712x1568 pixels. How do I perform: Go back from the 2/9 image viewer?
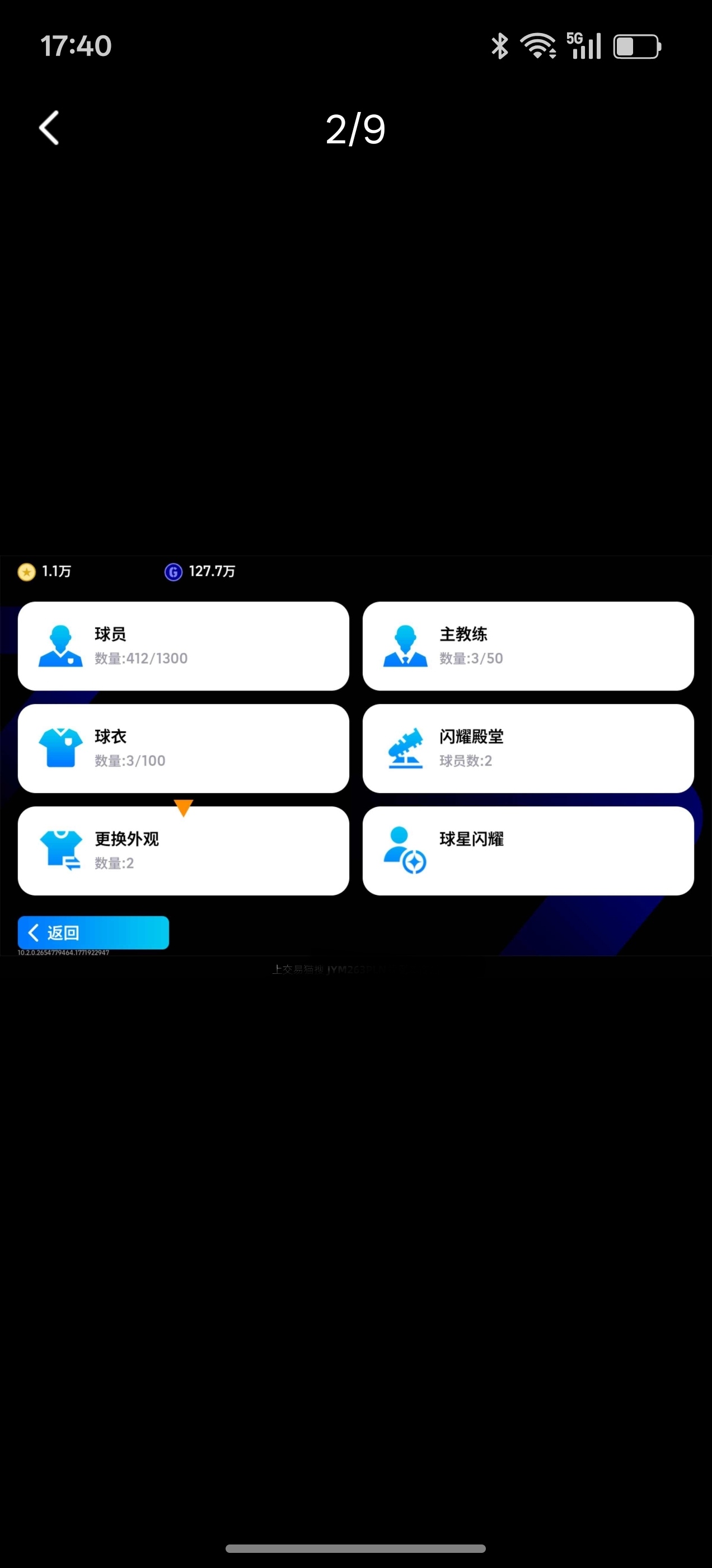49,128
